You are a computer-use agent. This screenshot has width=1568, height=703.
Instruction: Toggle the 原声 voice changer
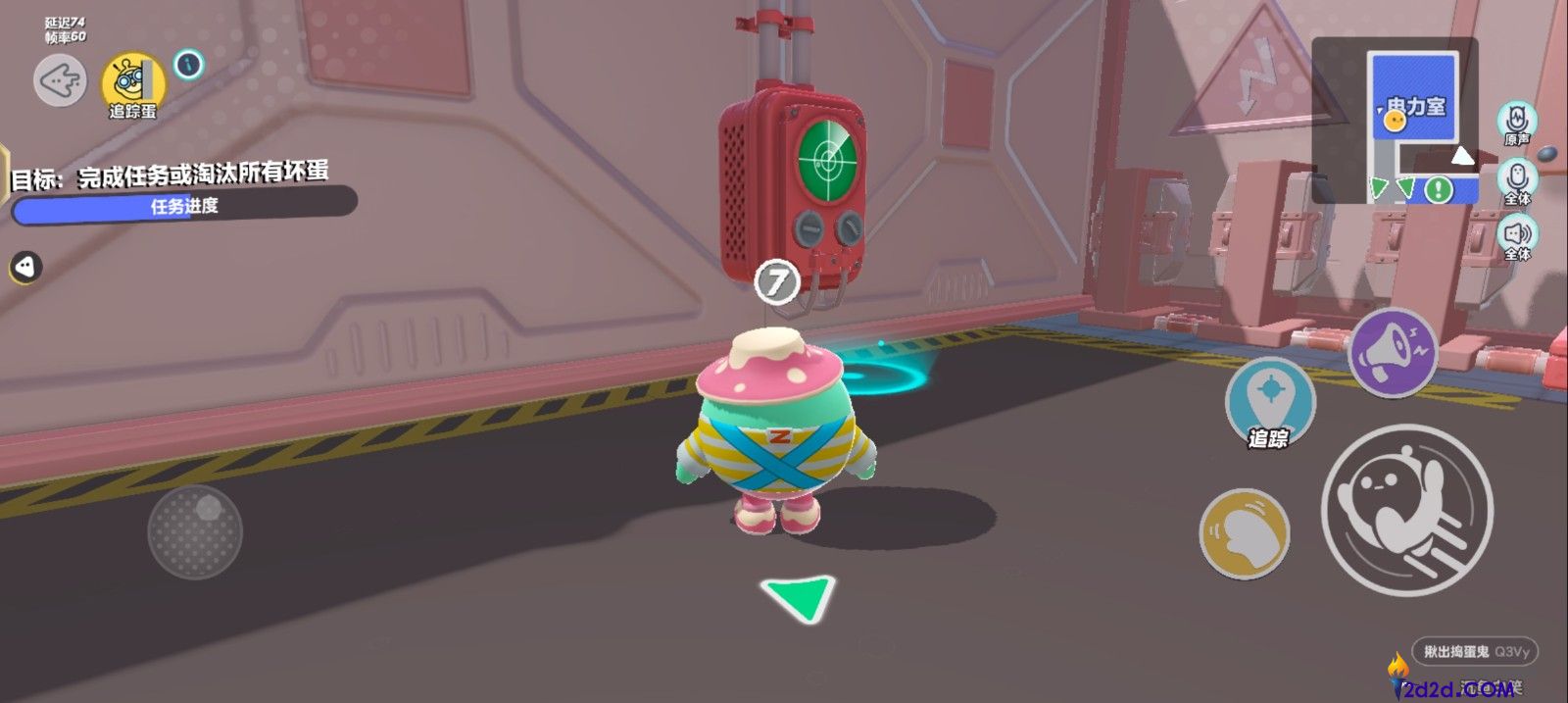tap(1517, 123)
